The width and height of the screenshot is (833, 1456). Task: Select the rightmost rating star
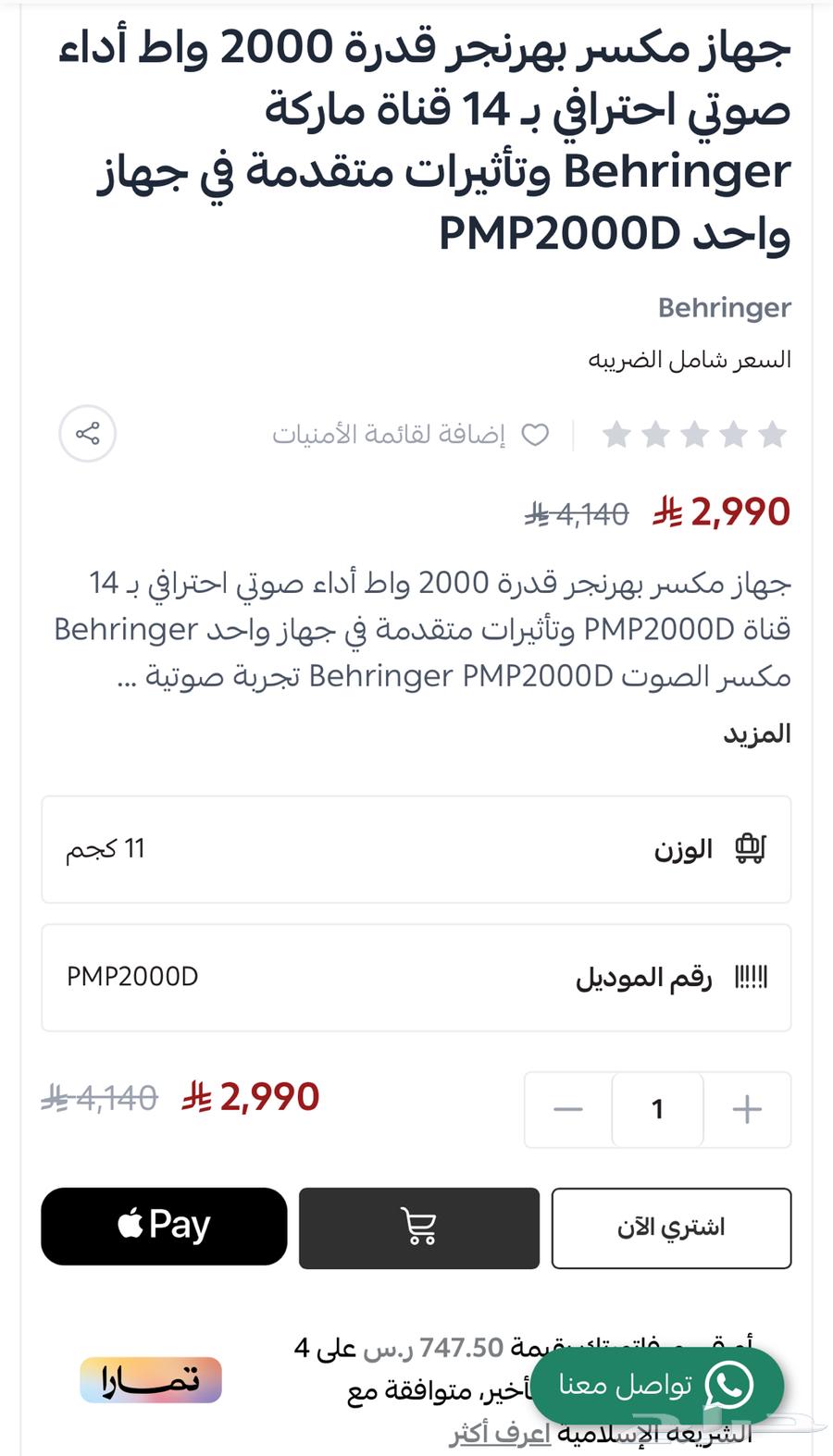pyautogui.click(x=775, y=433)
